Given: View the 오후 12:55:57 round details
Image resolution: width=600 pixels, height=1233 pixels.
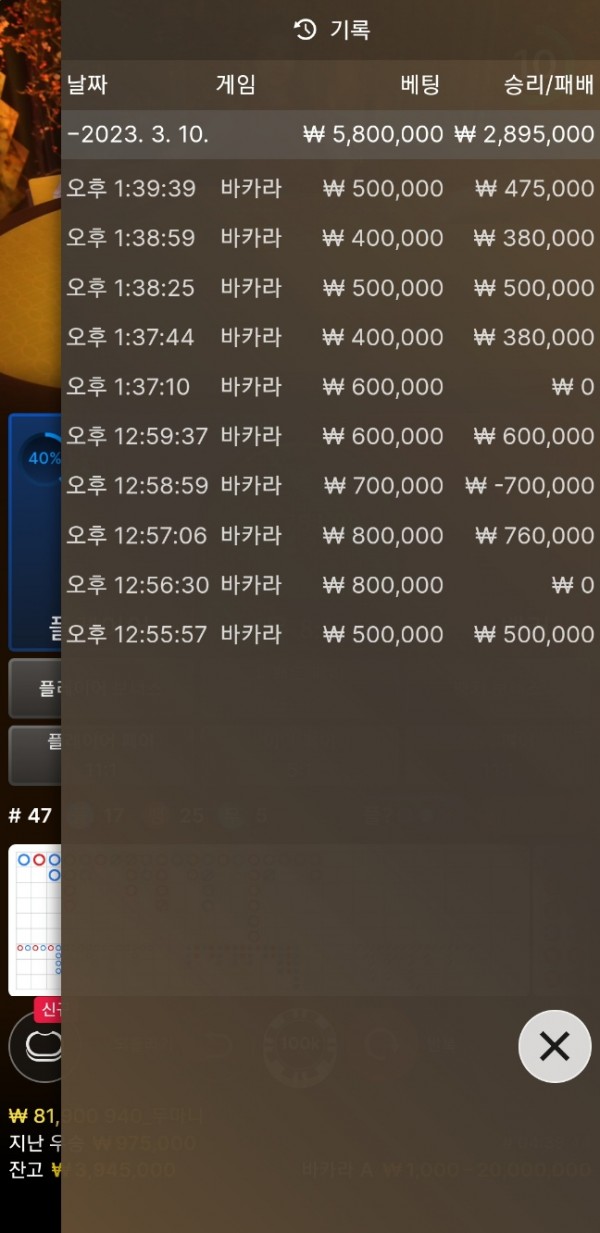Looking at the screenshot, I should 330,634.
